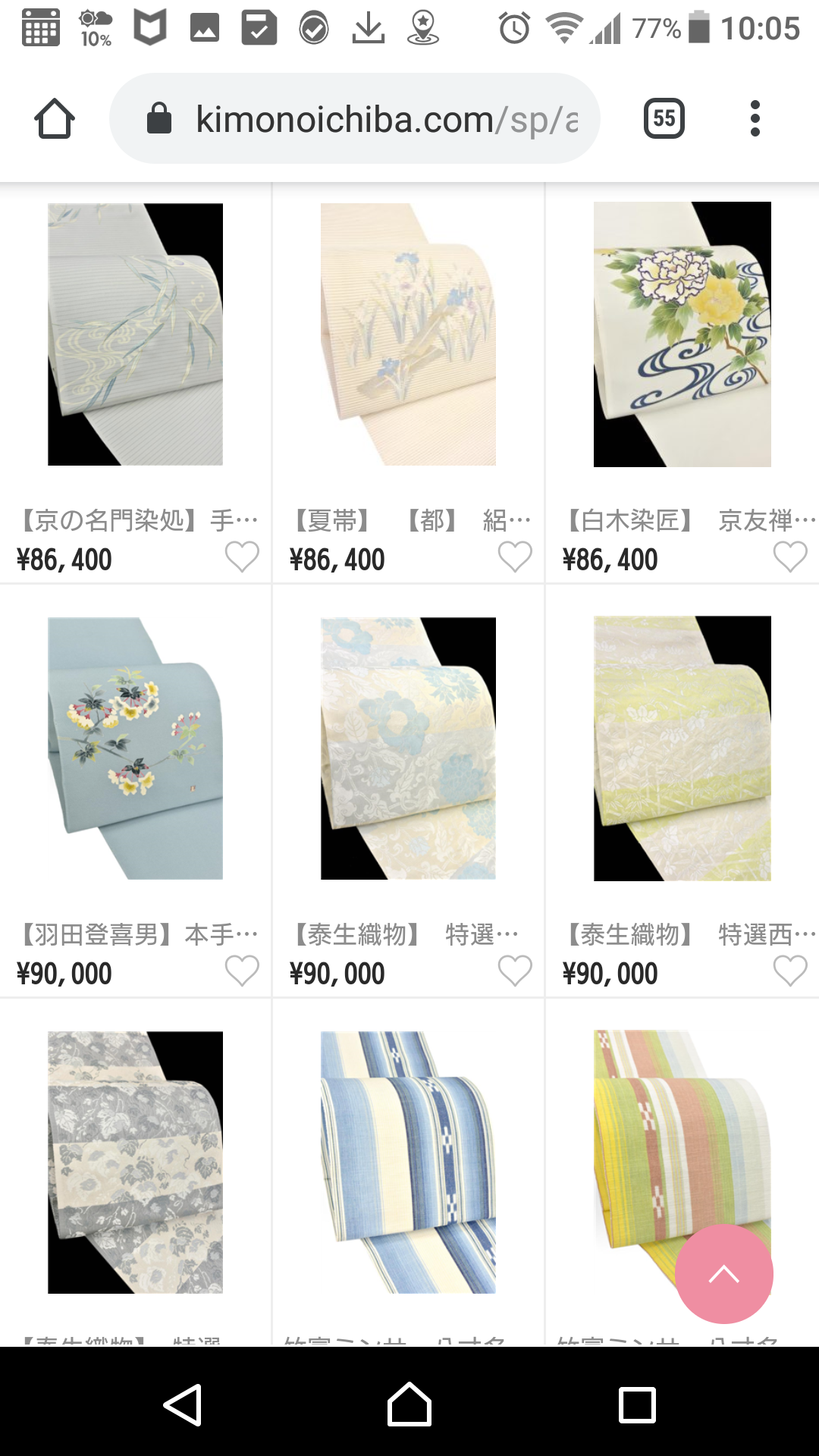
Task: Open the 【白木染匠】 京友禅 peony obi
Action: coord(682,334)
